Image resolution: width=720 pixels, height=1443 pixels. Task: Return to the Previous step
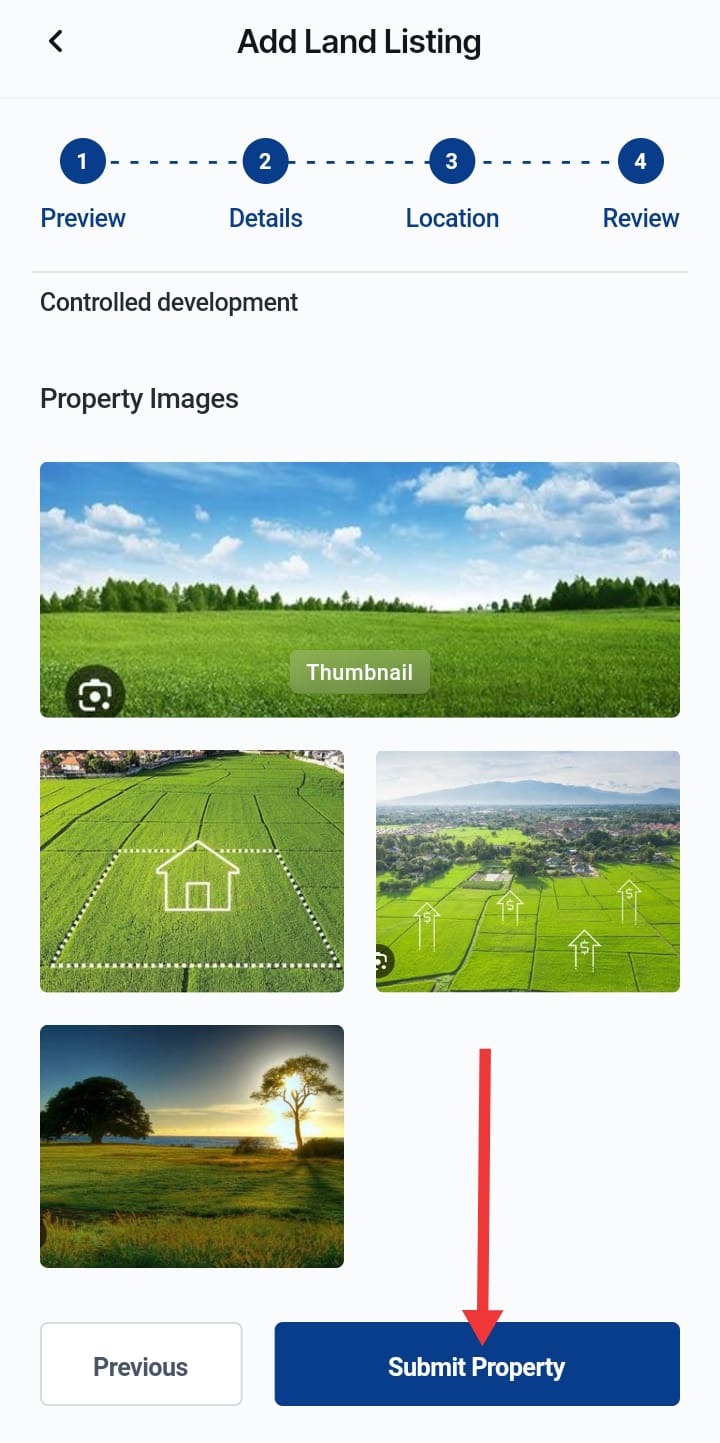pos(141,1366)
